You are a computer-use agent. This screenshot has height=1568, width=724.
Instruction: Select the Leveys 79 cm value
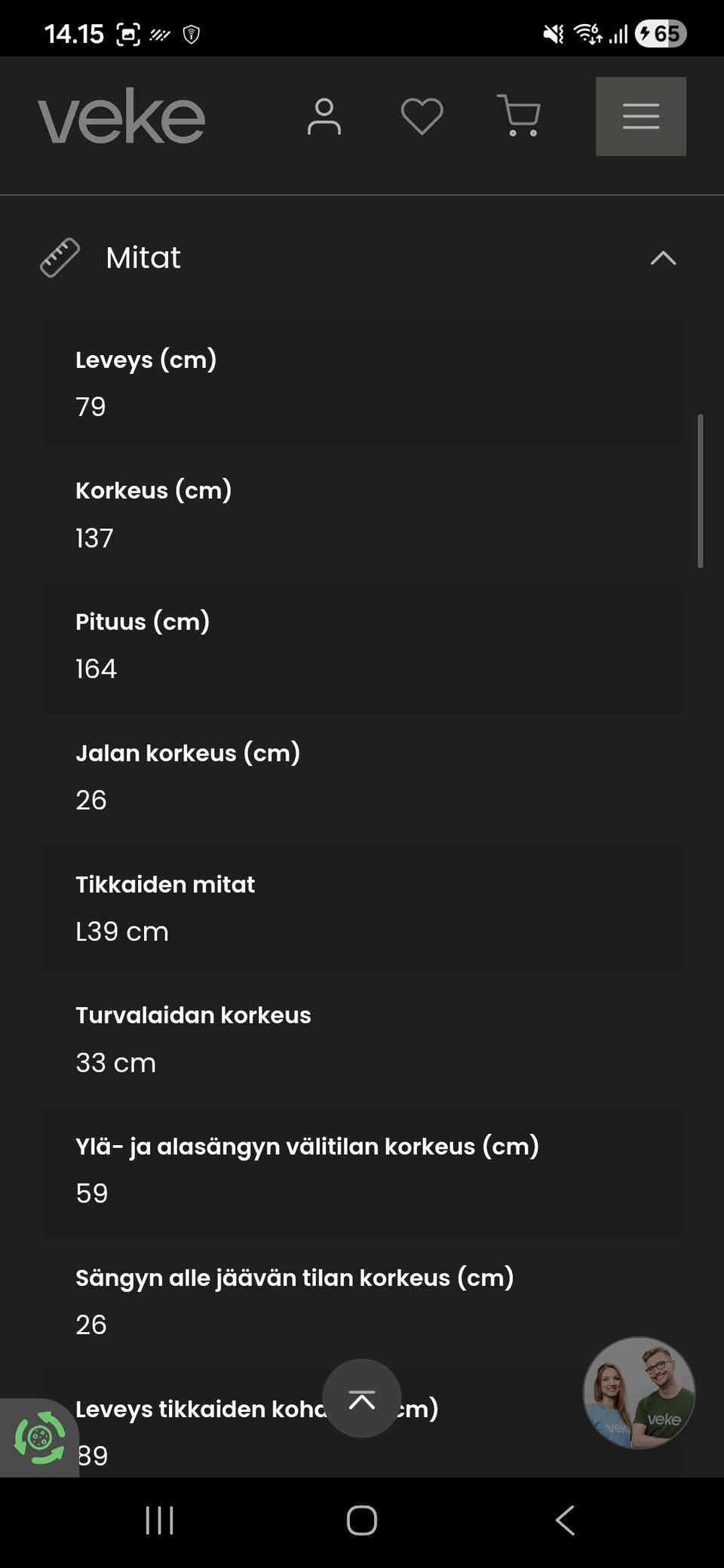(x=90, y=407)
